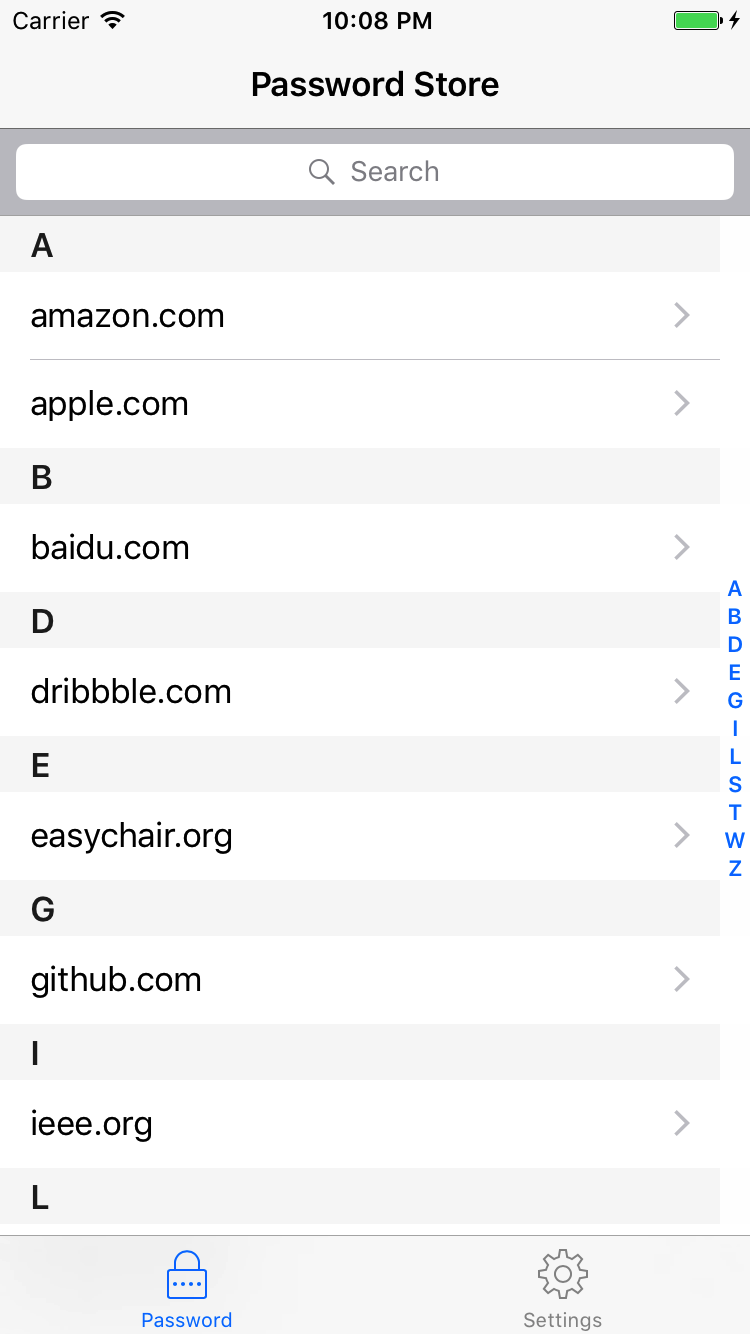
Task: Jump to letter Z in the index
Action: point(735,869)
